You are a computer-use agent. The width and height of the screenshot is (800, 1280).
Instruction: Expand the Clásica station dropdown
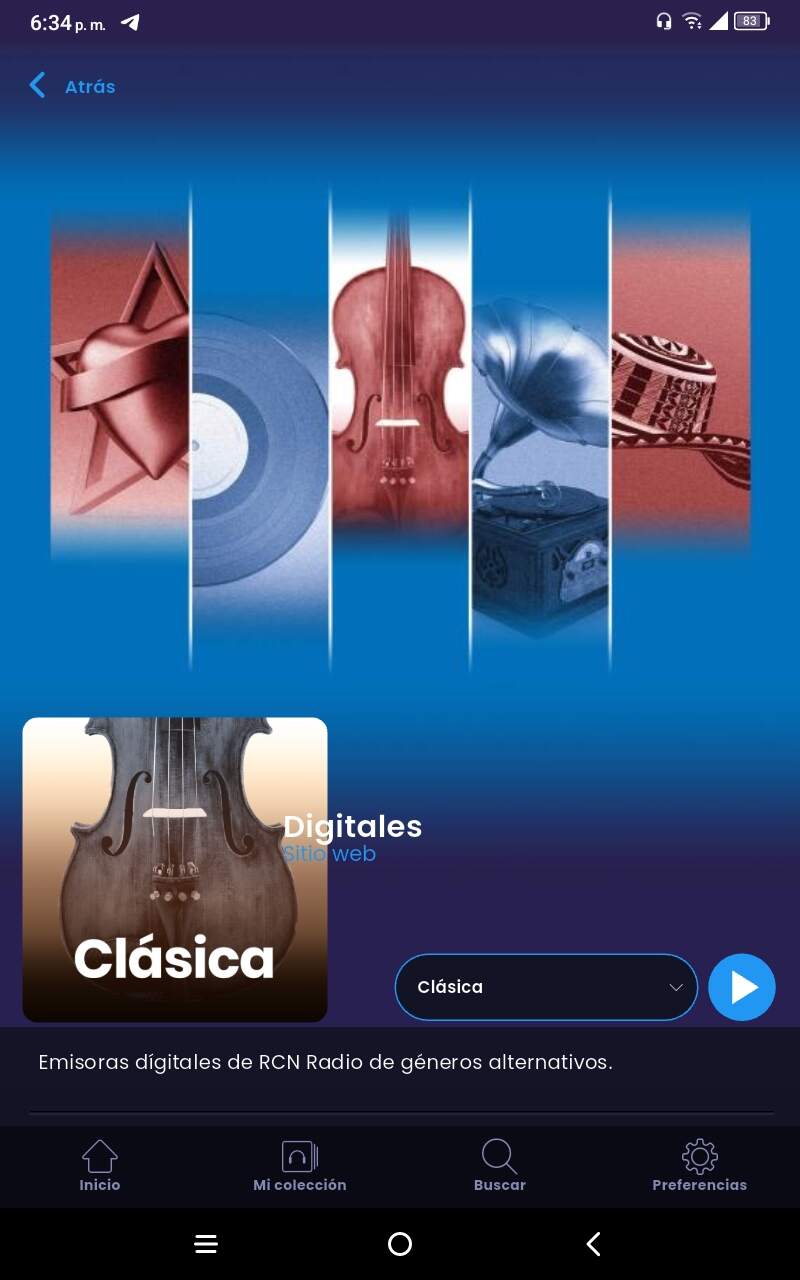[x=546, y=987]
